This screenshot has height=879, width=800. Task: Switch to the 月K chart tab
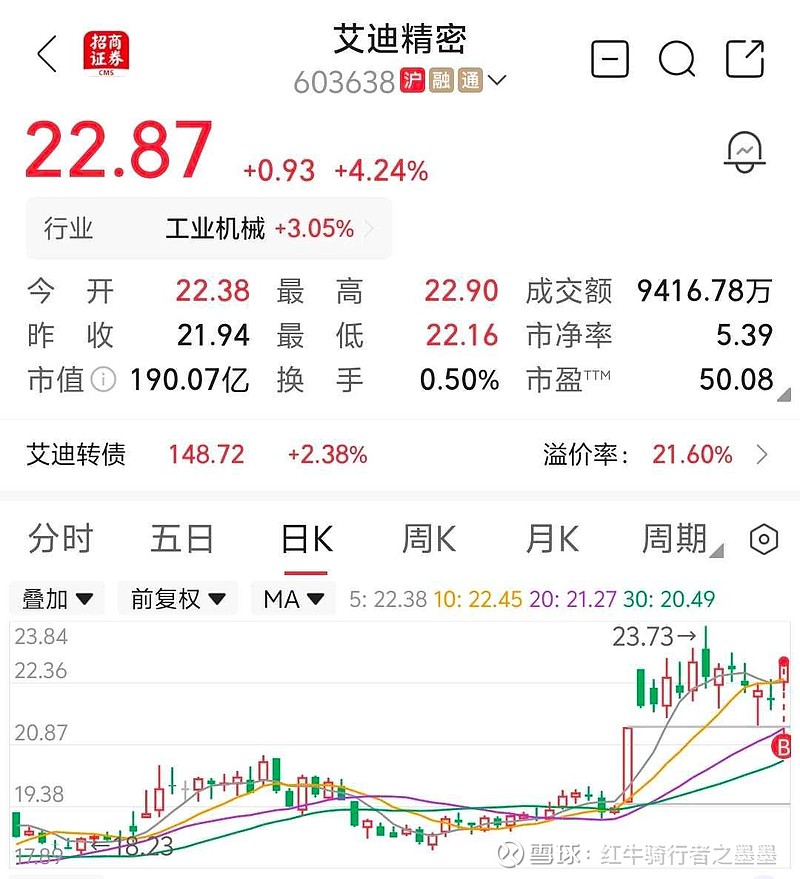coord(552,539)
